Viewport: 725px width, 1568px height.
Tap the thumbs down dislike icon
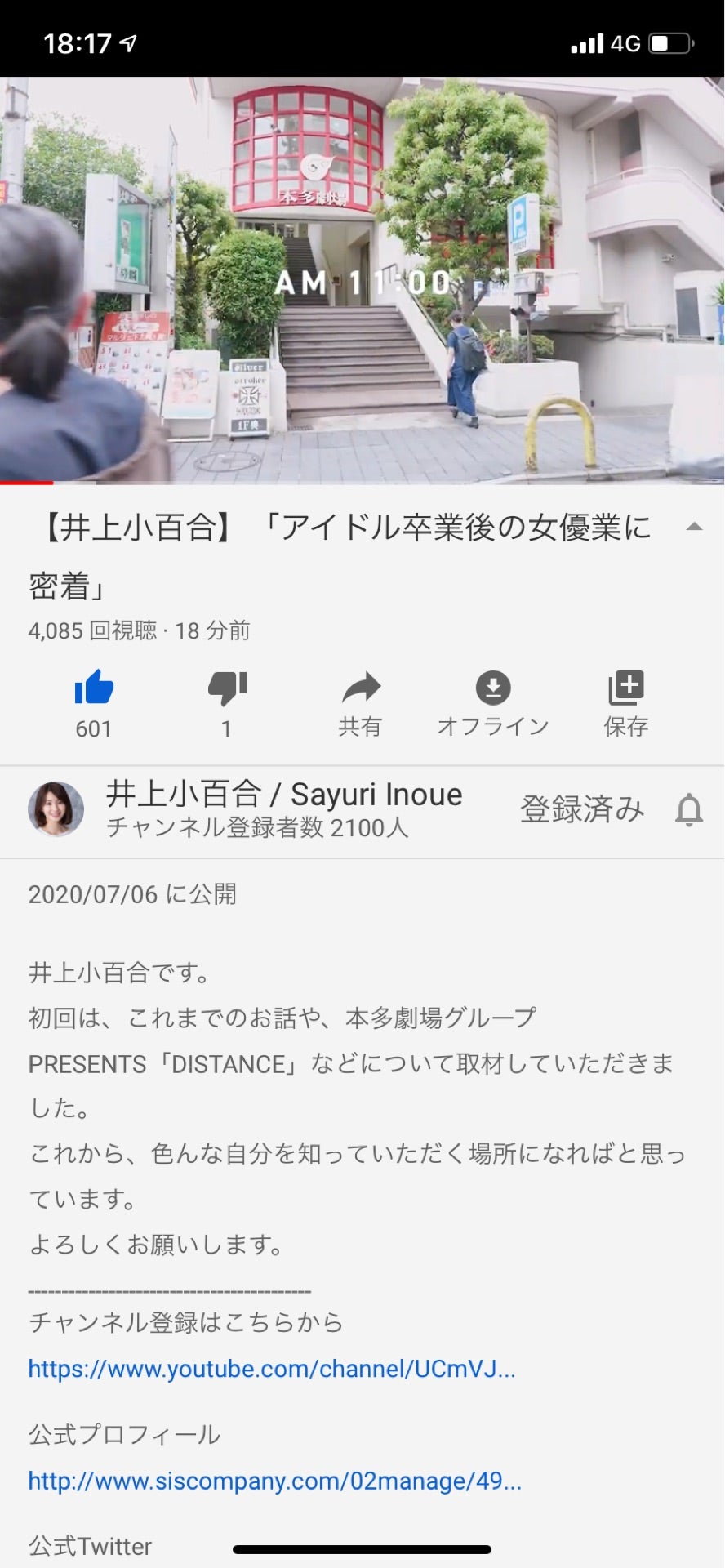(226, 690)
